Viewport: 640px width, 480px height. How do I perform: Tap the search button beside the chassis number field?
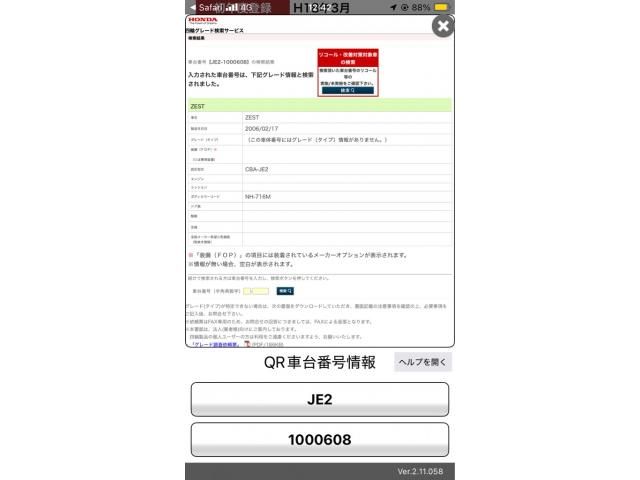pyautogui.click(x=285, y=290)
